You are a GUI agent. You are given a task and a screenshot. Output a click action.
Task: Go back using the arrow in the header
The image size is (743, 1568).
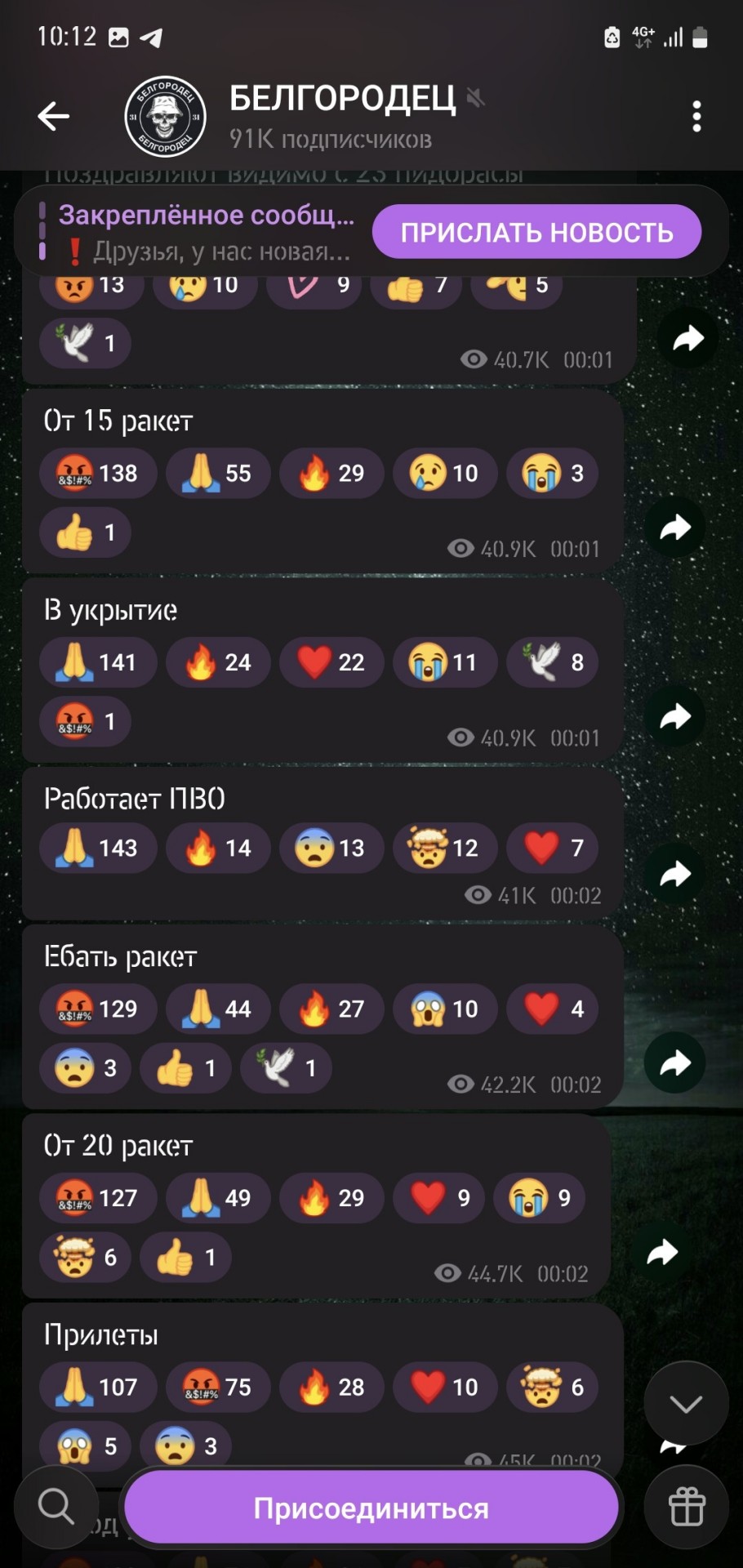pyautogui.click(x=54, y=117)
